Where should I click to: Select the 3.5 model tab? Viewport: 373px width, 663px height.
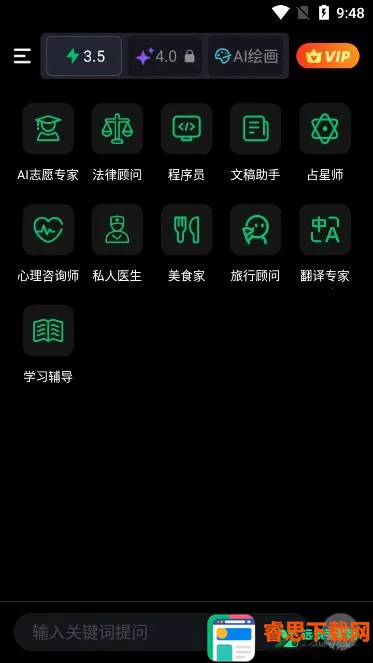(x=84, y=56)
